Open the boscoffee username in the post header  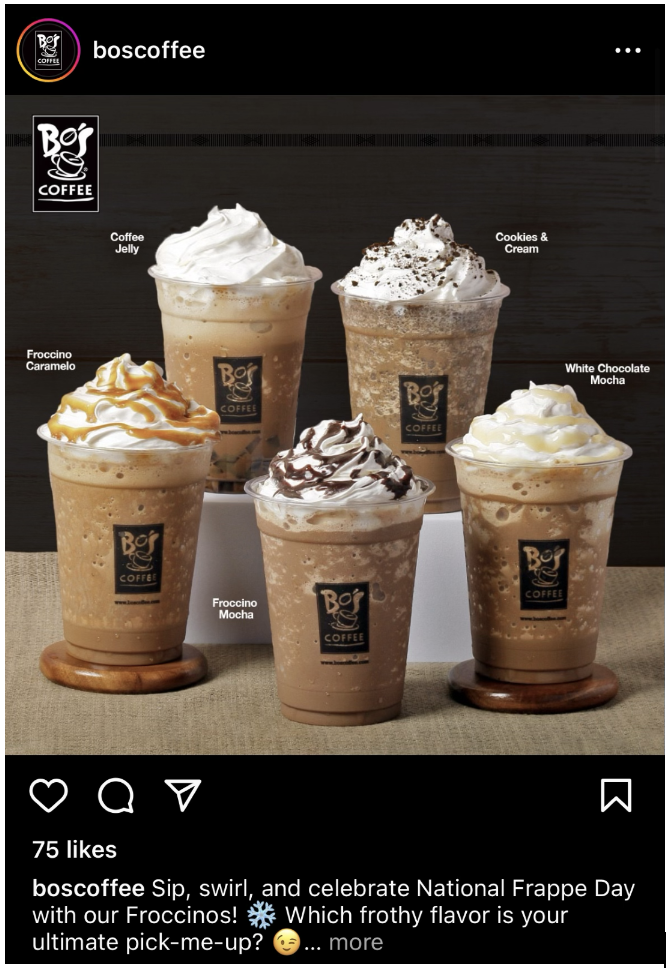(148, 50)
